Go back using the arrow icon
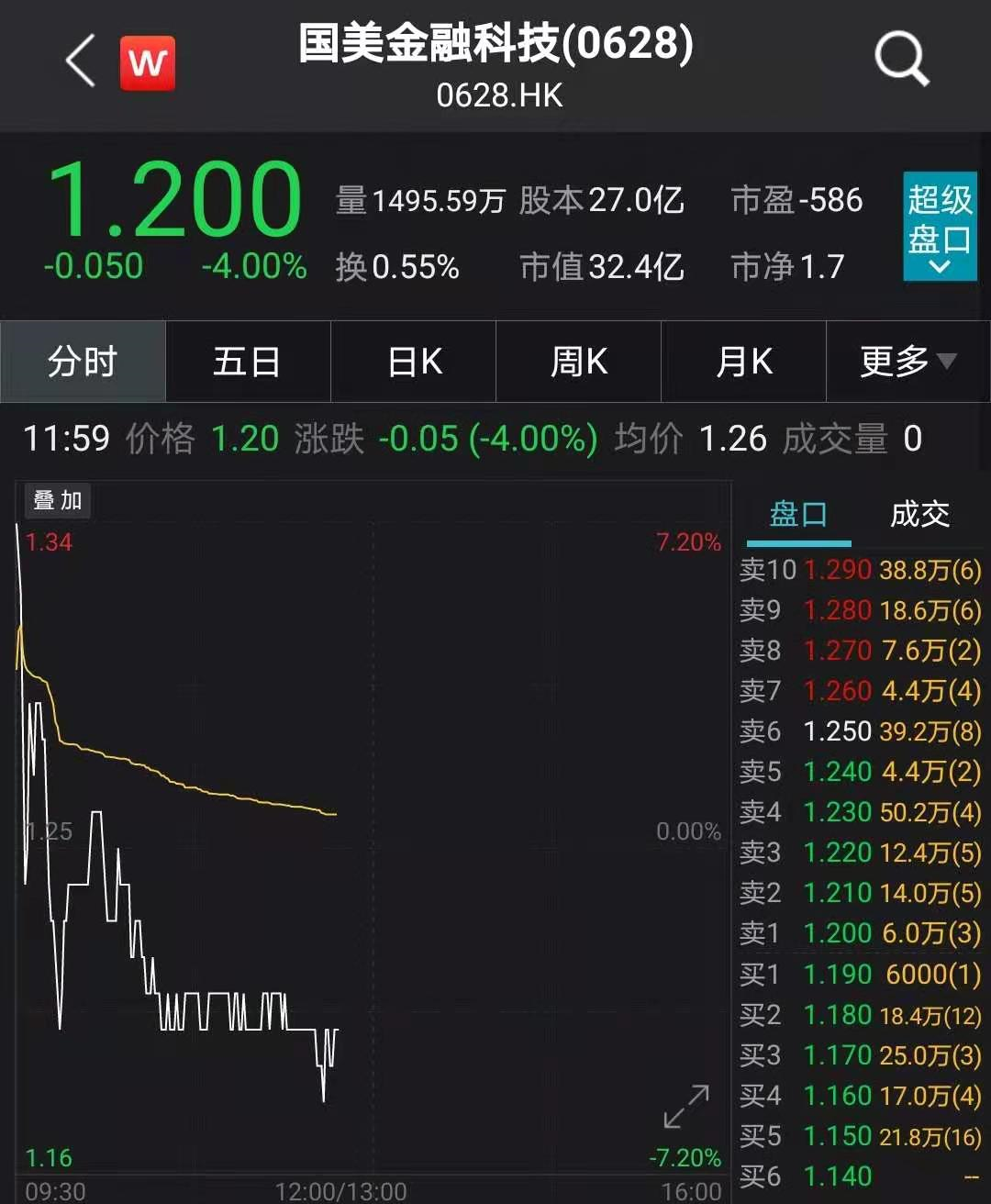The width and height of the screenshot is (991, 1204). point(81,61)
